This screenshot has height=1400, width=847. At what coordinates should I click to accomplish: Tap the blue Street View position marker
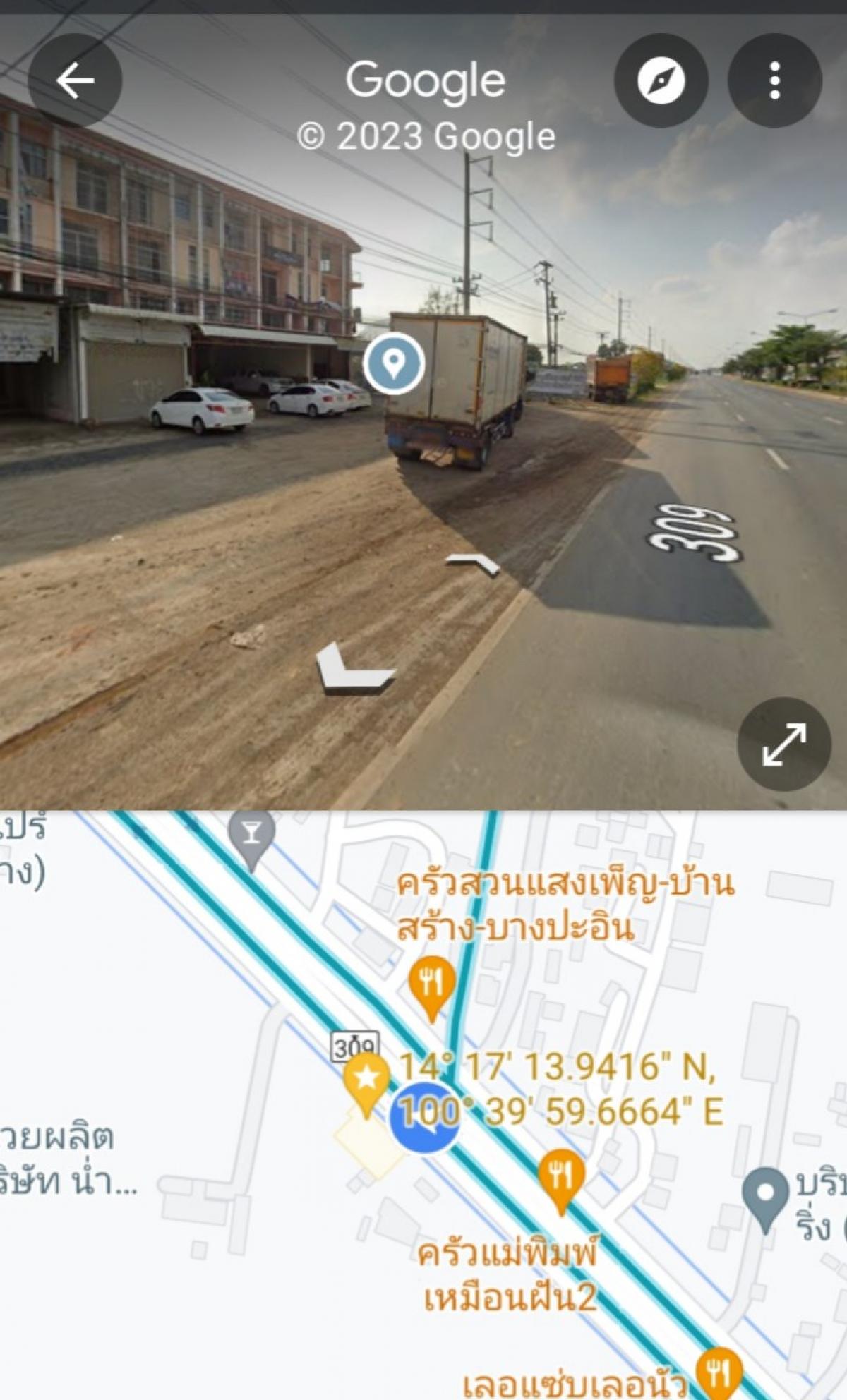click(425, 1118)
